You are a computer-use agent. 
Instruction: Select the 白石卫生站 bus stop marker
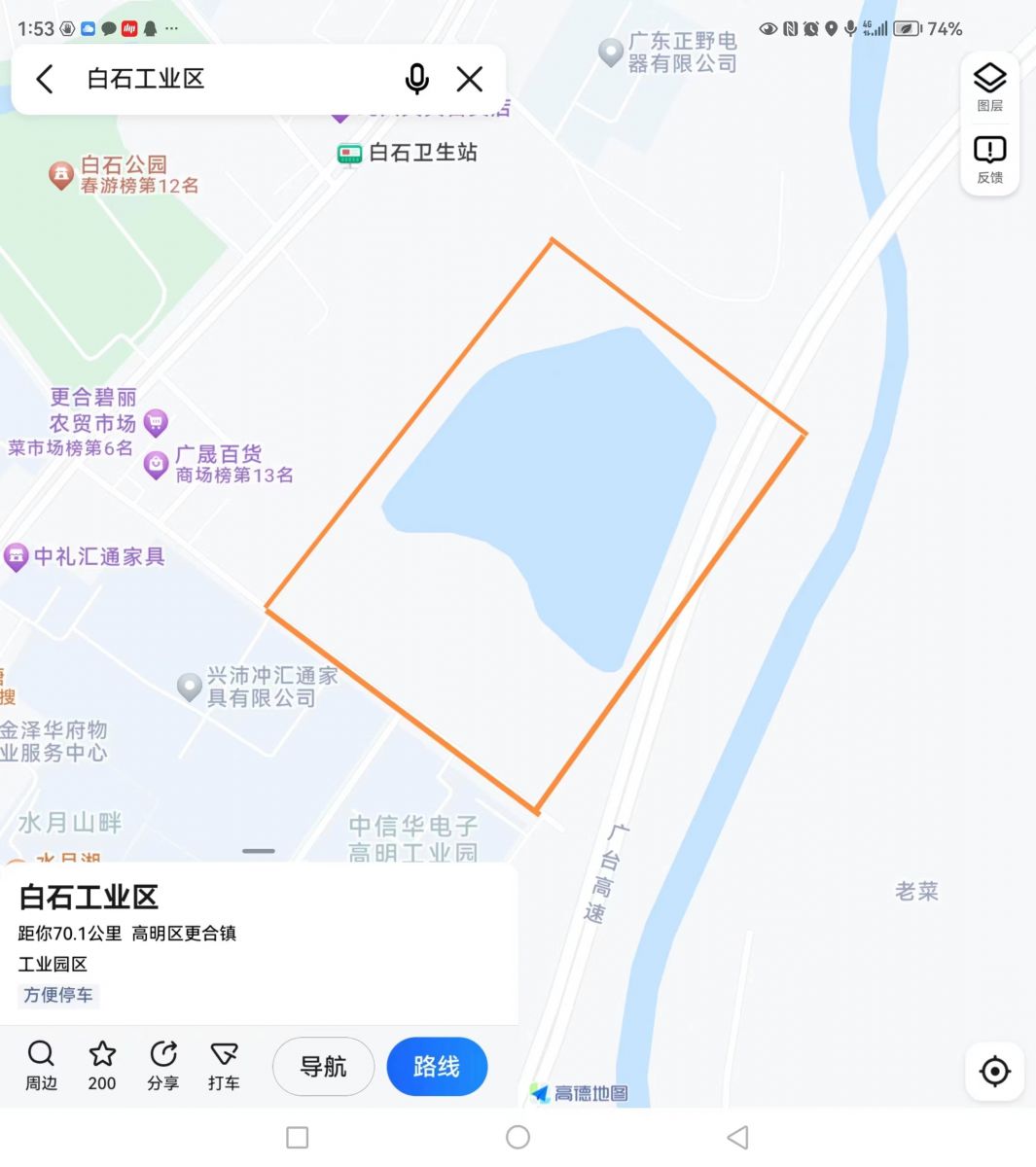[349, 154]
